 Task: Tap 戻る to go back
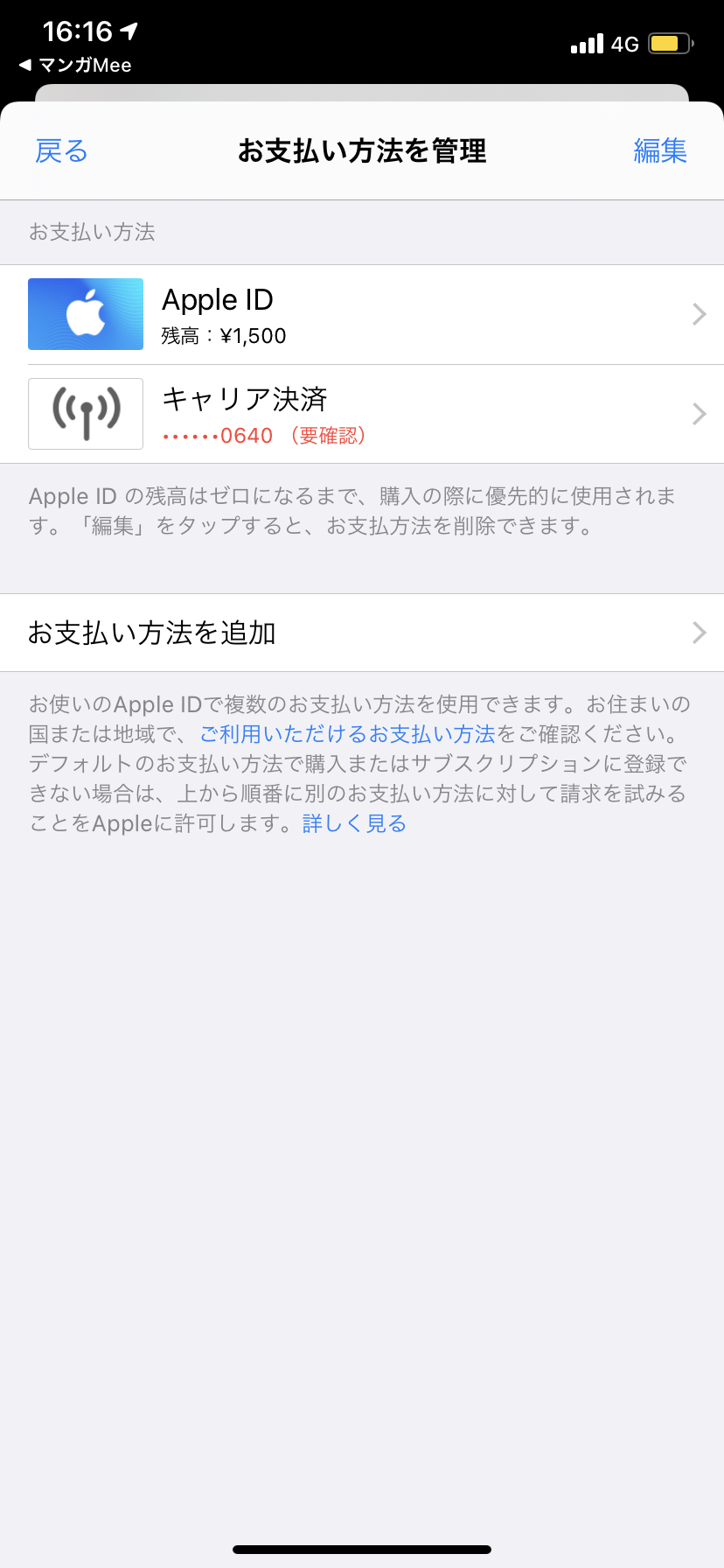click(61, 151)
